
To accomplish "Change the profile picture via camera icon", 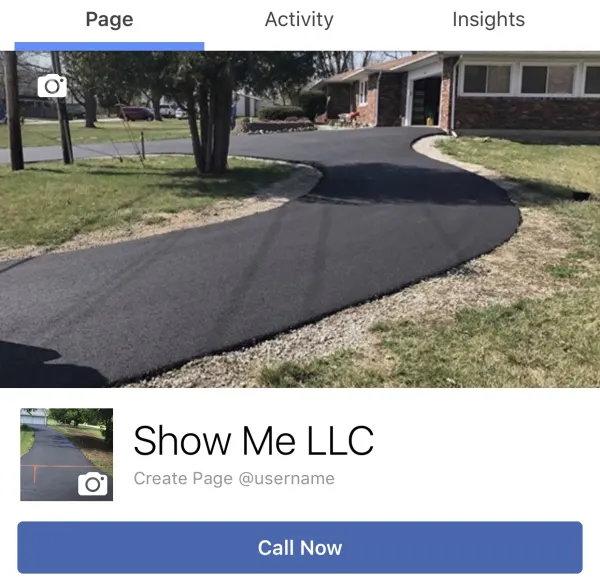I will (x=94, y=484).
